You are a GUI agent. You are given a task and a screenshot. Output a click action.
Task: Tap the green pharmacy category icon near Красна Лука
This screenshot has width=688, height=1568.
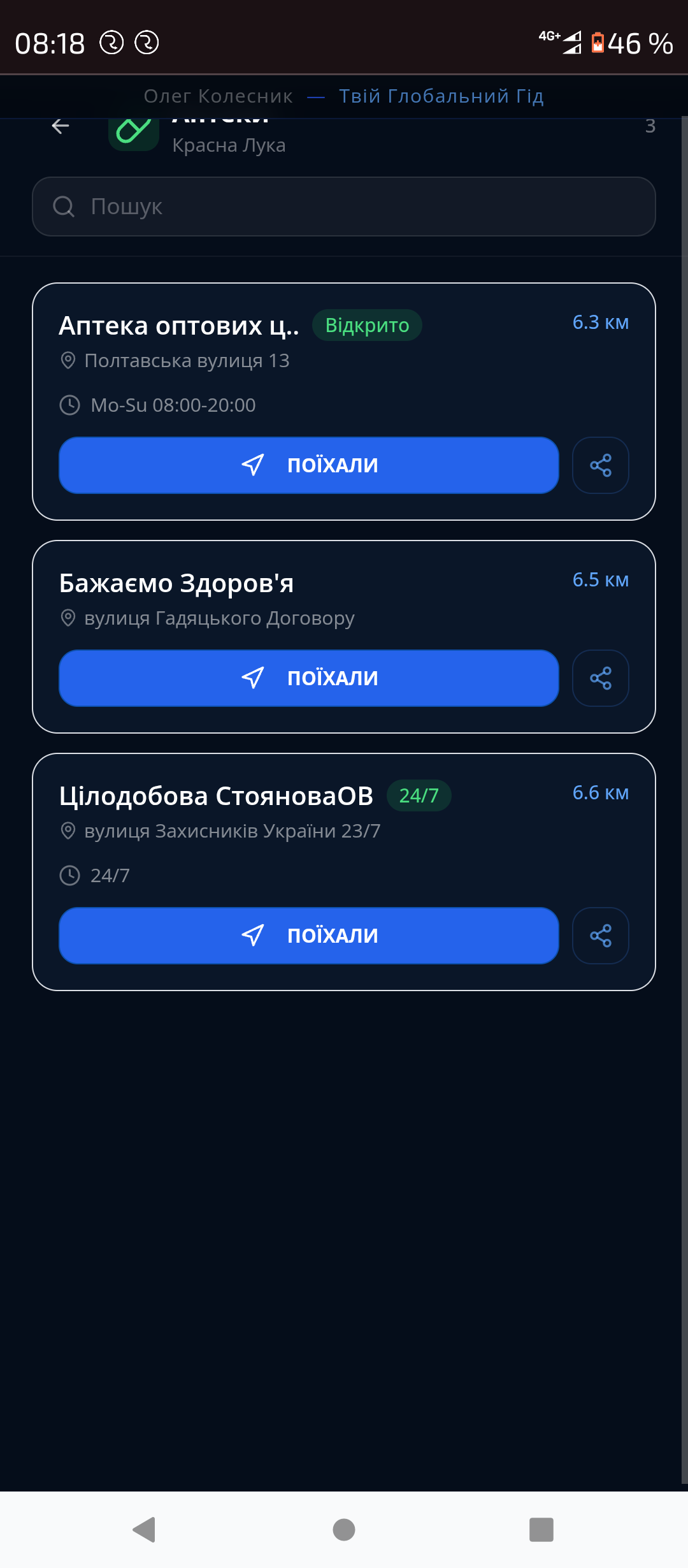133,132
